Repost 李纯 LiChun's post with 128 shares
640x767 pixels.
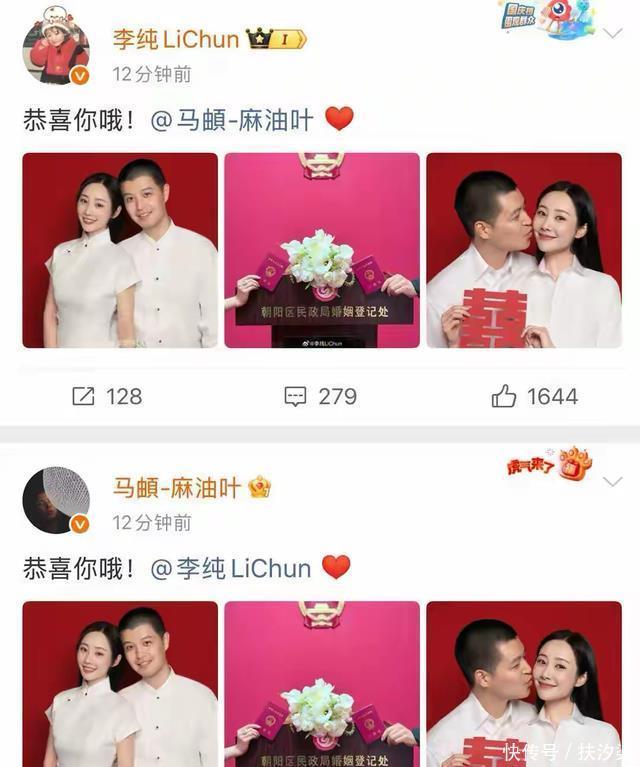click(x=107, y=396)
